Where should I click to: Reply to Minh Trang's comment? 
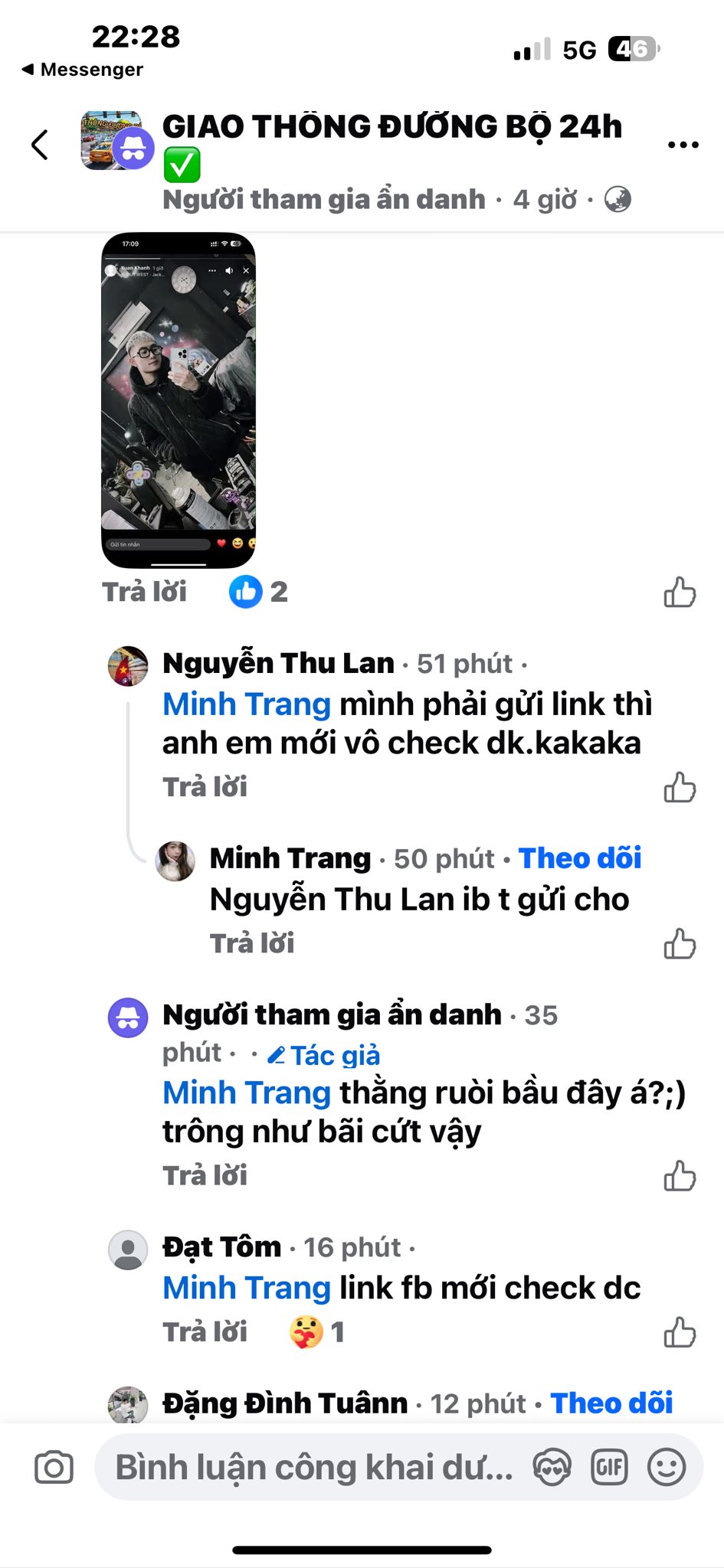click(x=252, y=943)
